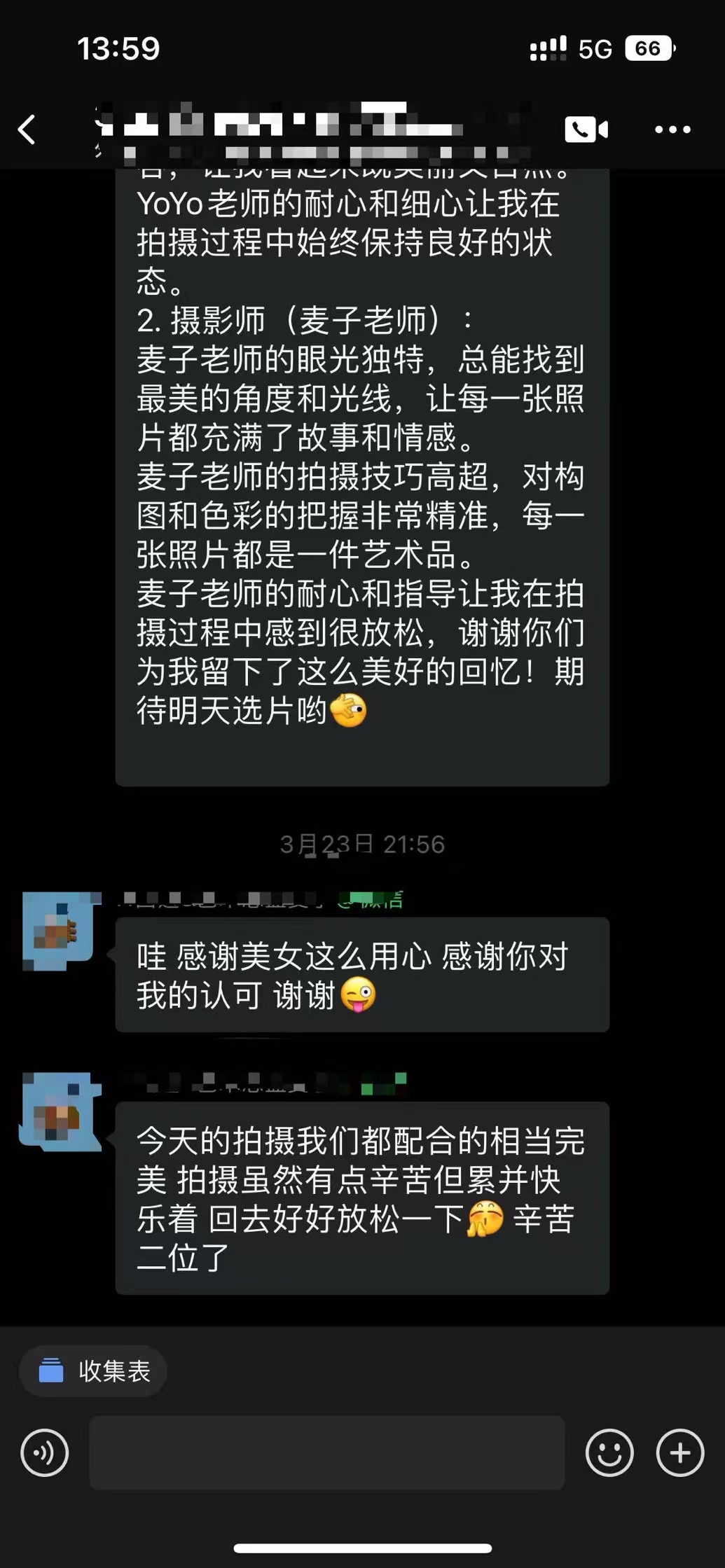Tap the message text field
This screenshot has width=725, height=1568.
(x=326, y=1452)
